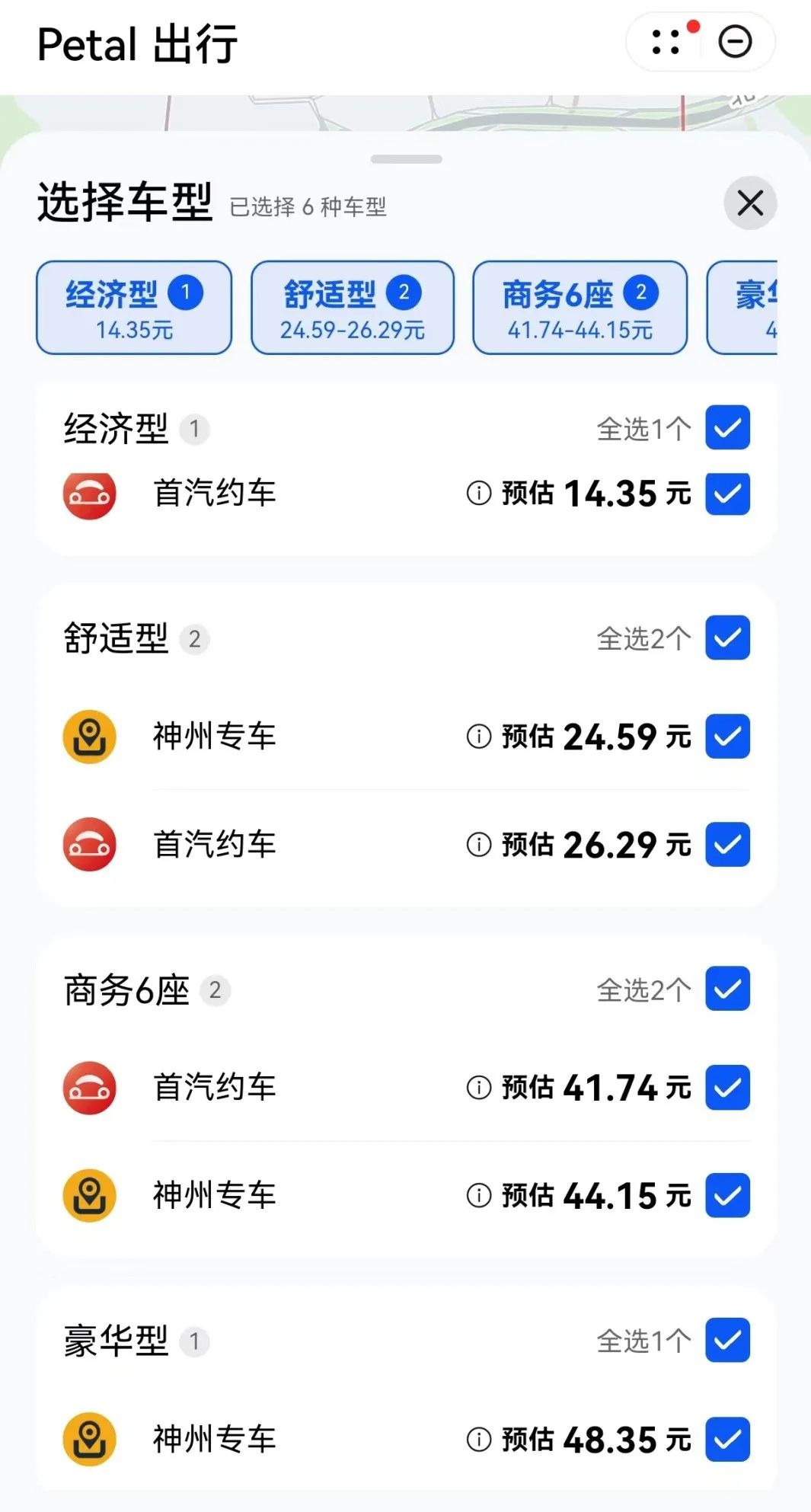Close the 选择车型 panel
This screenshot has width=811, height=1512.
coord(750,203)
